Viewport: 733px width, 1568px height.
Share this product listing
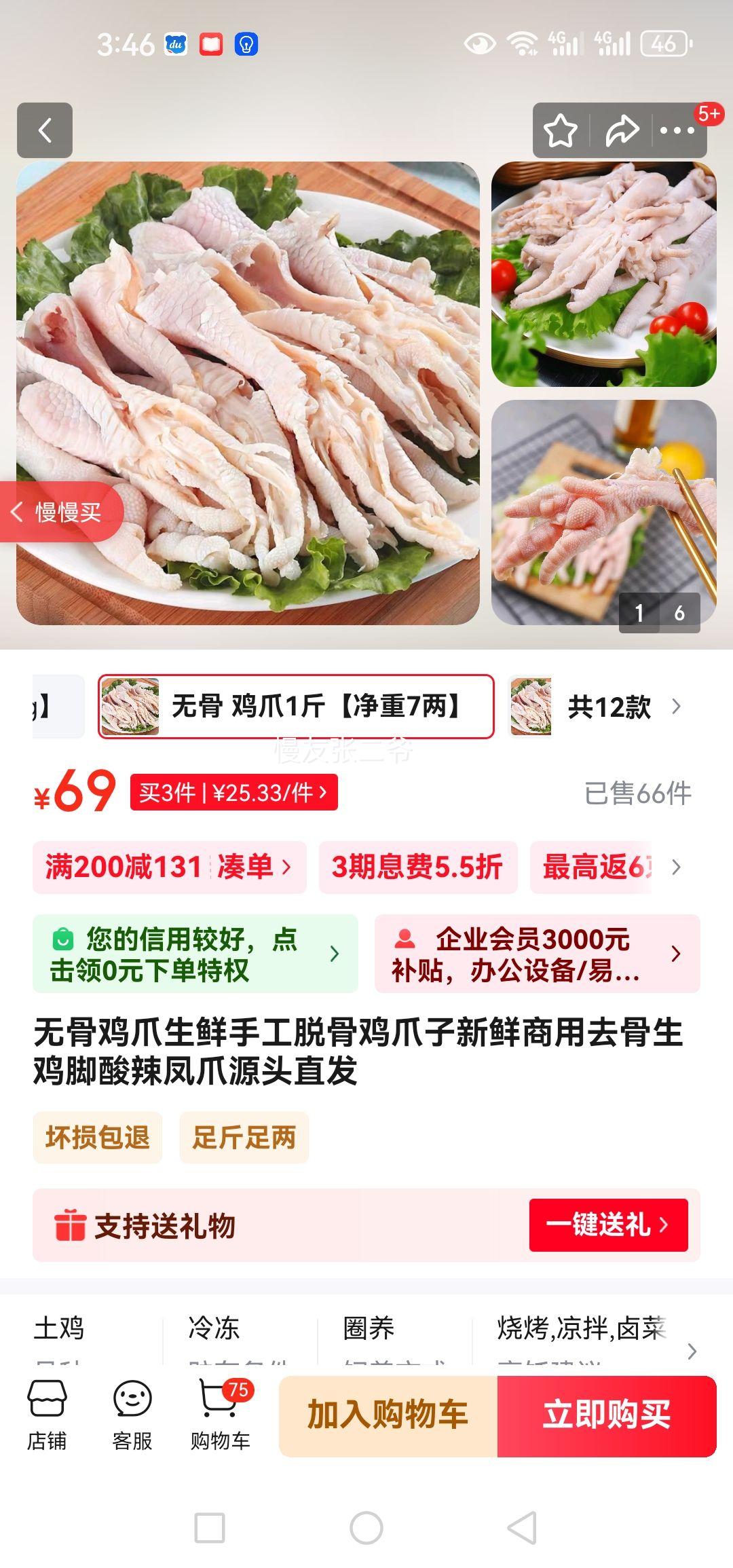(x=621, y=131)
